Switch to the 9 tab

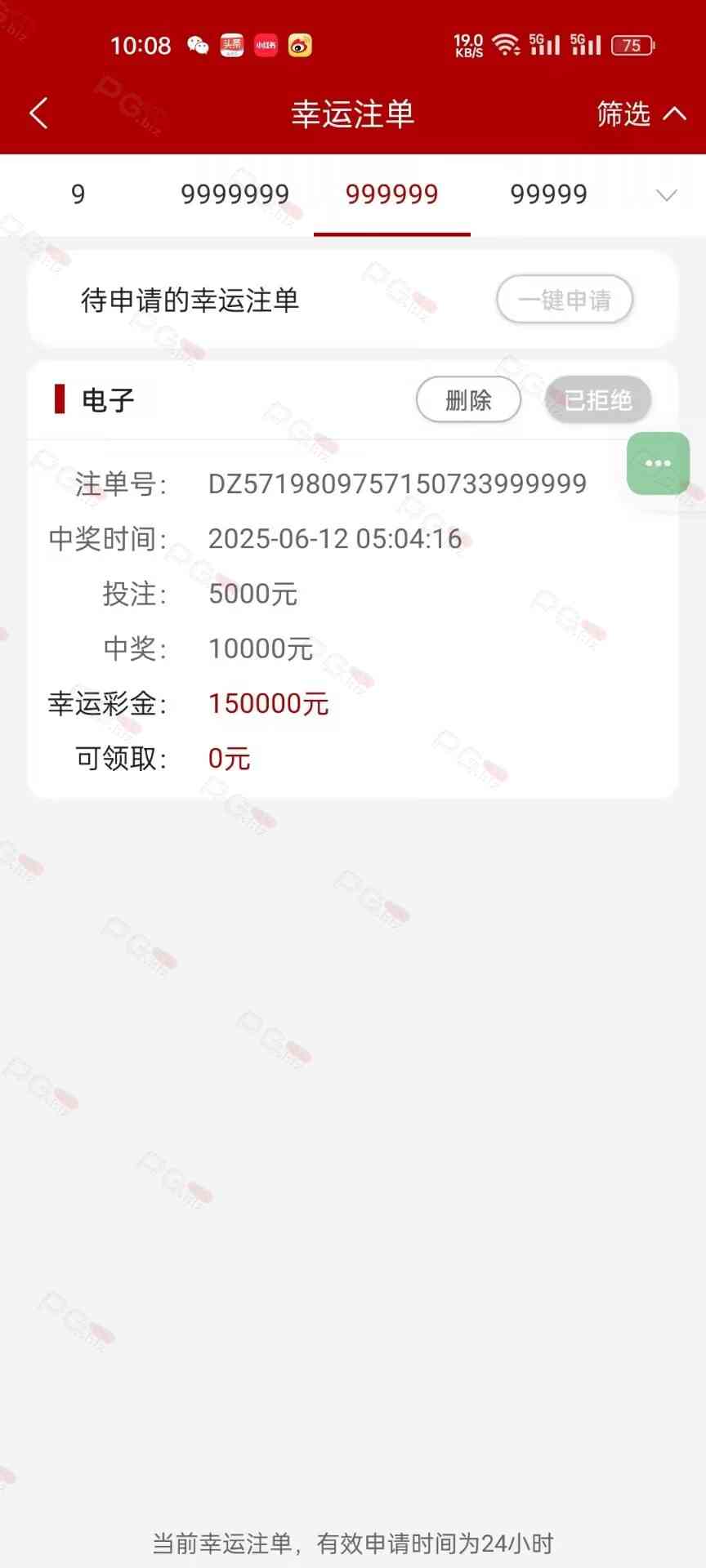click(x=78, y=194)
